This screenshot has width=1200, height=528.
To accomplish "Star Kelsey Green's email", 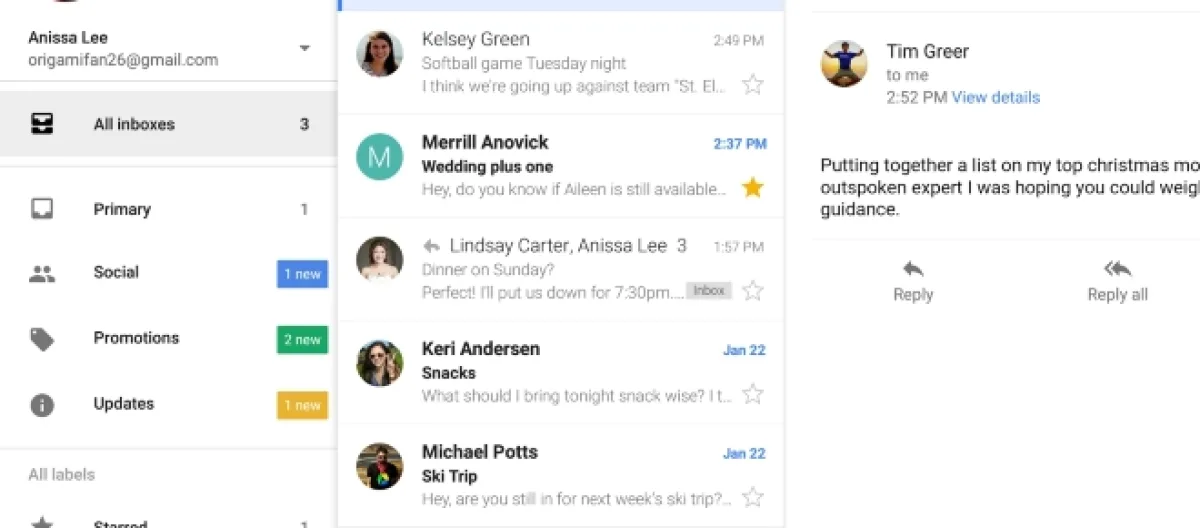I will [753, 85].
